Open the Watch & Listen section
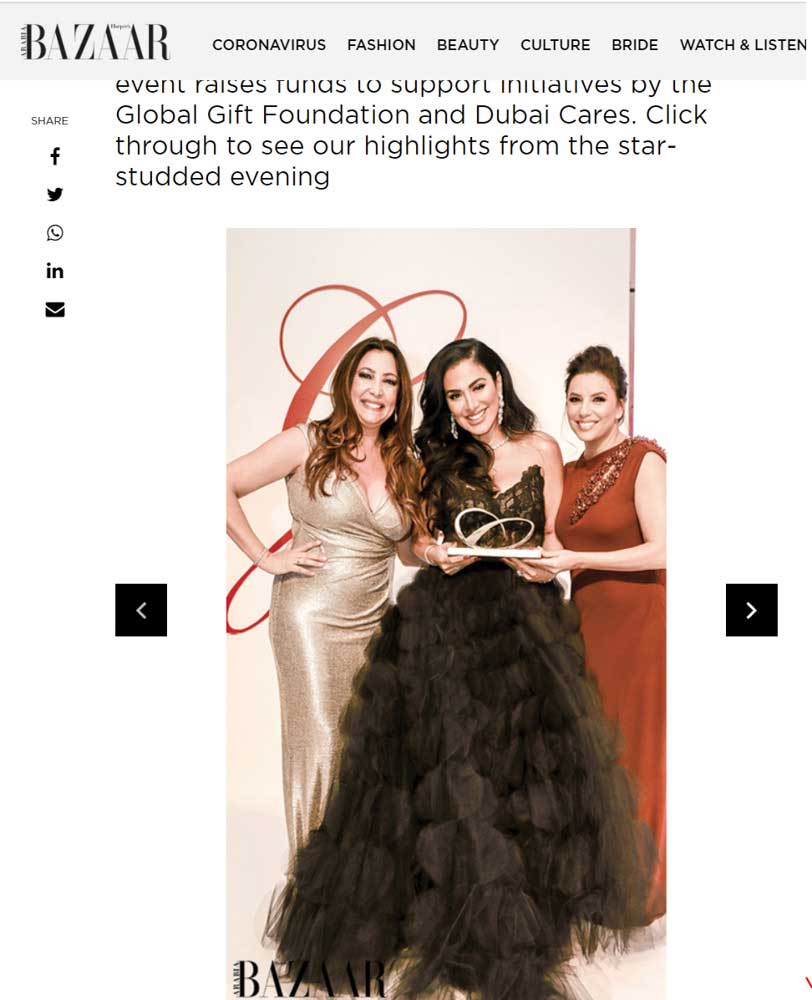 742,45
